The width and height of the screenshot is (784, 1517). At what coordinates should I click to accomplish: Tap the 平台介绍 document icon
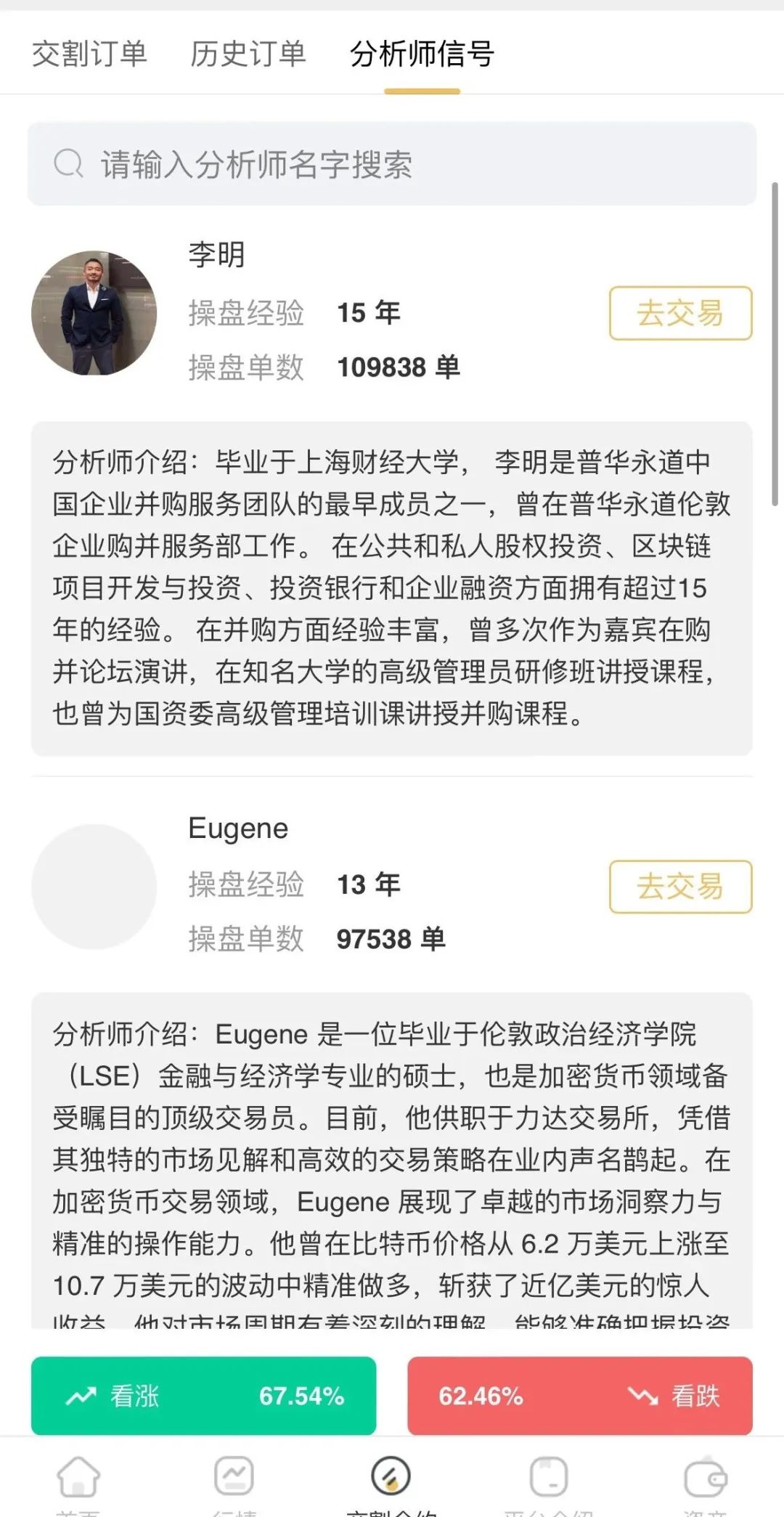[549, 1474]
